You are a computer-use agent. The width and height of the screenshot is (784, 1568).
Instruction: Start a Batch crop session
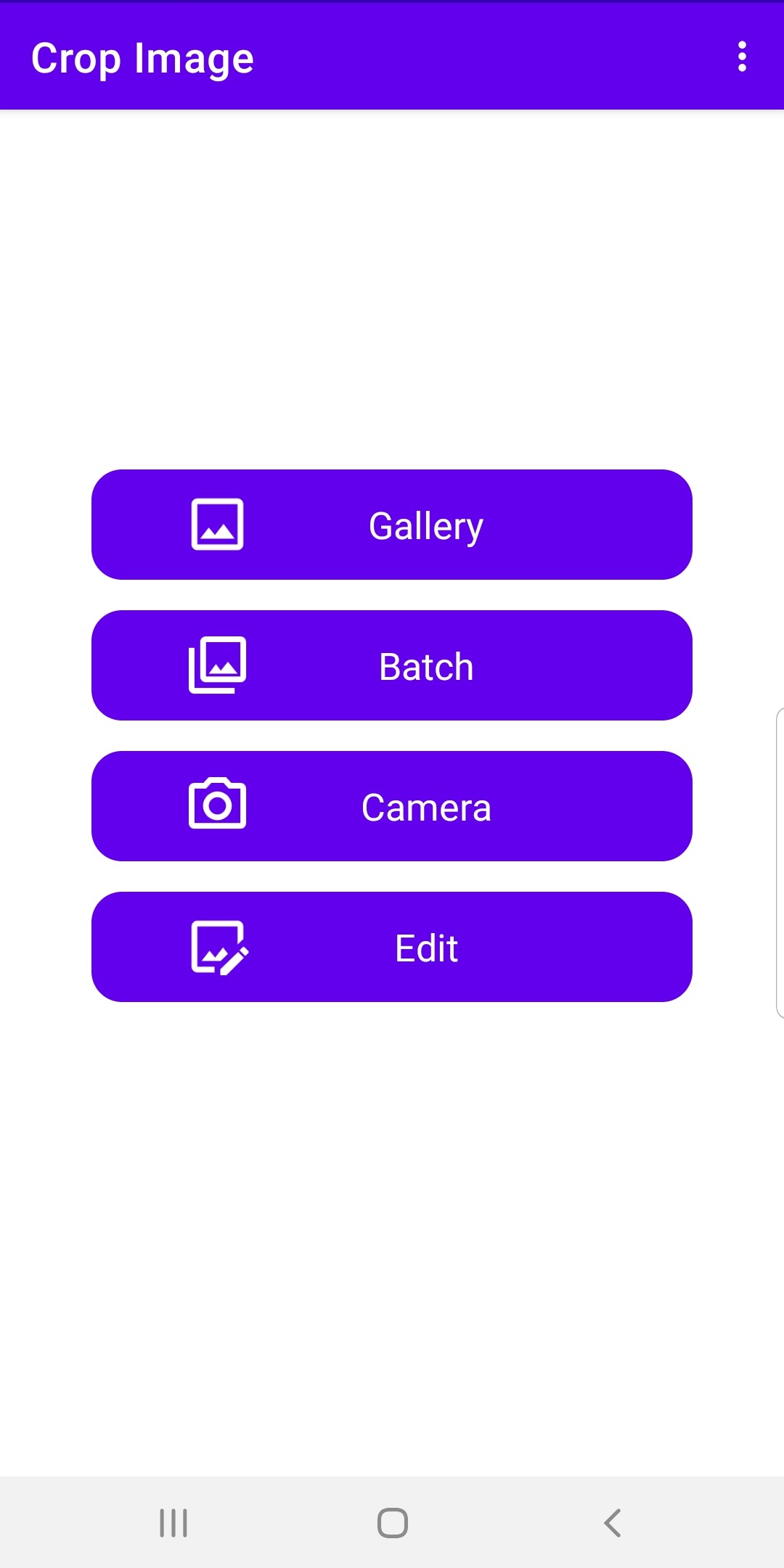(392, 665)
